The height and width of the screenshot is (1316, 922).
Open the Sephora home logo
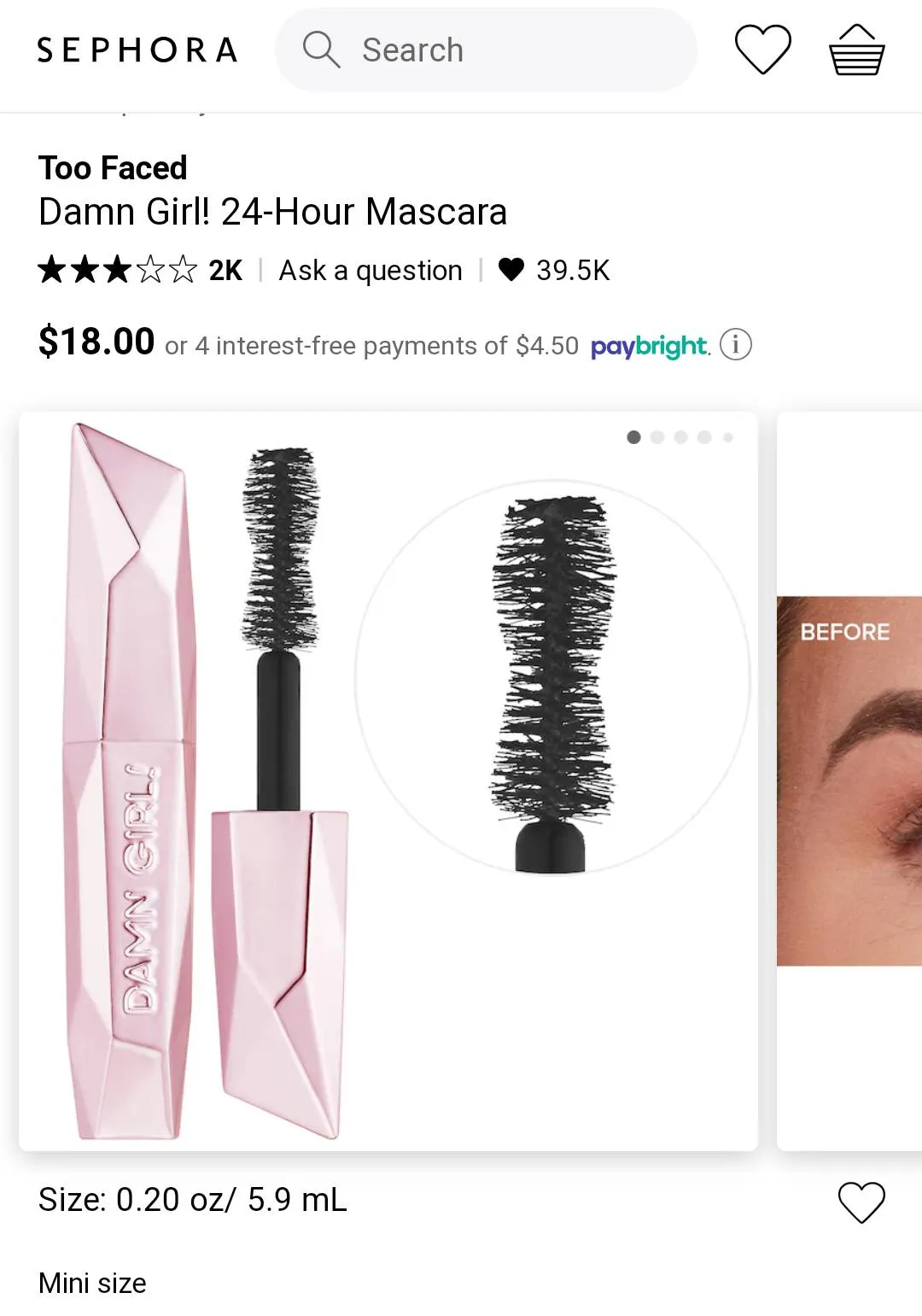[x=137, y=49]
